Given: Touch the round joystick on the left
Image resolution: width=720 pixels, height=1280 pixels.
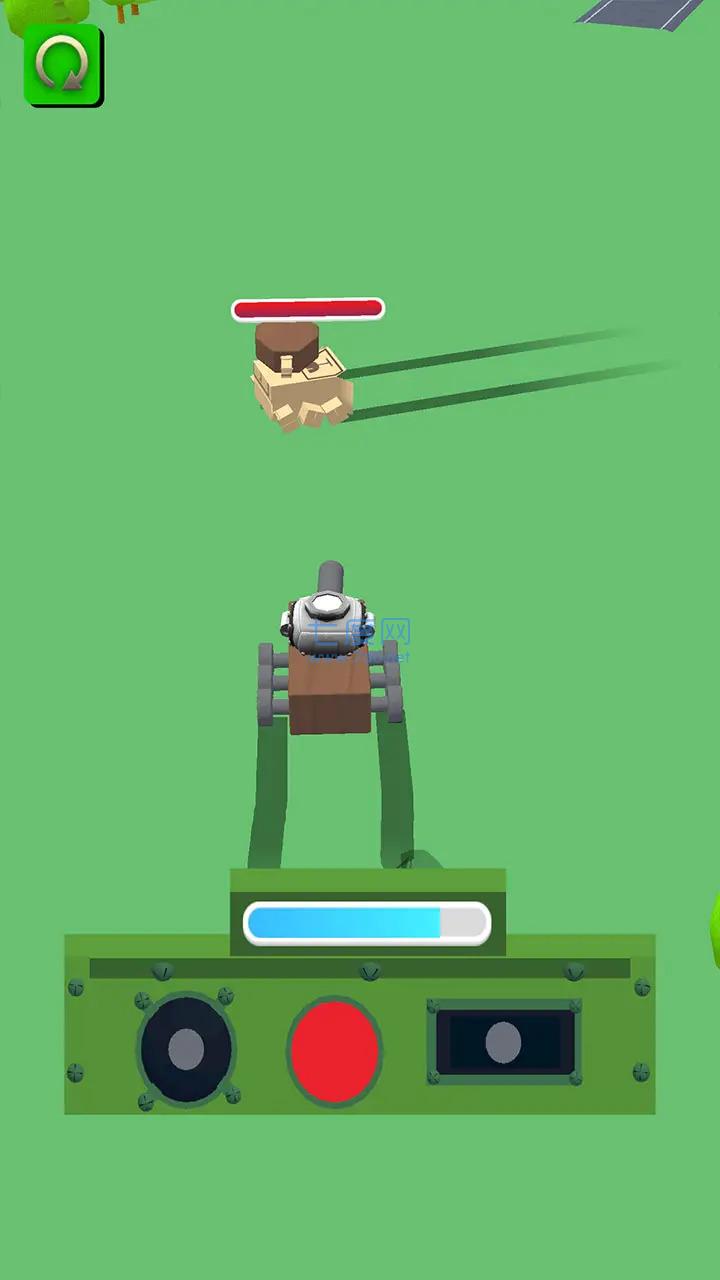Looking at the screenshot, I should (186, 1048).
